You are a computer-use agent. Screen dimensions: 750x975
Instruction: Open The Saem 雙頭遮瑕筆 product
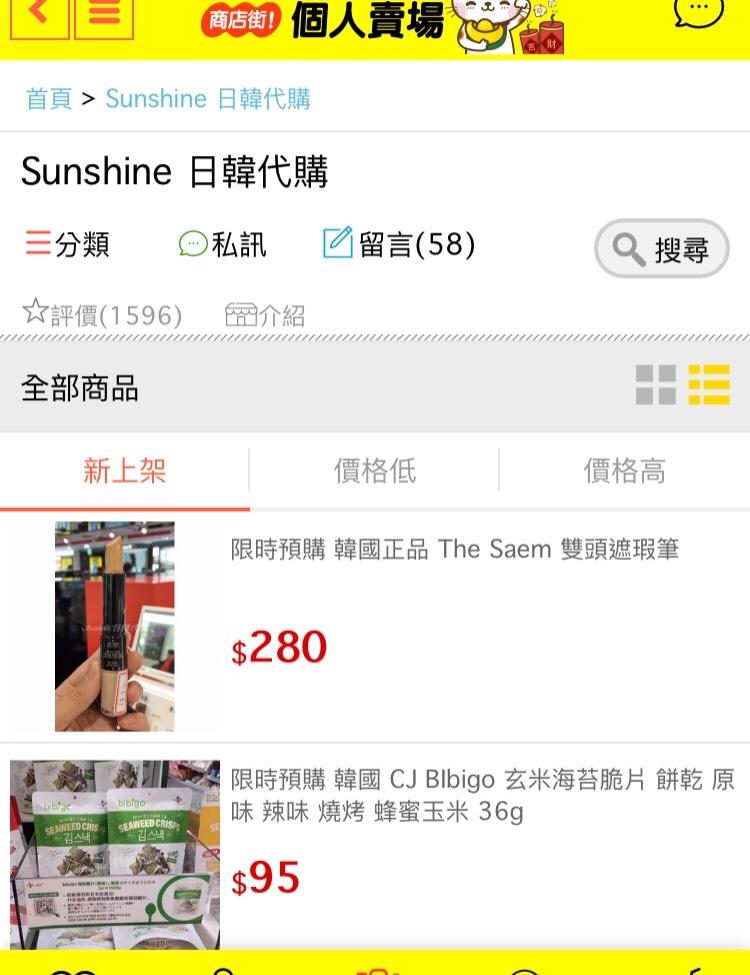[x=455, y=549]
